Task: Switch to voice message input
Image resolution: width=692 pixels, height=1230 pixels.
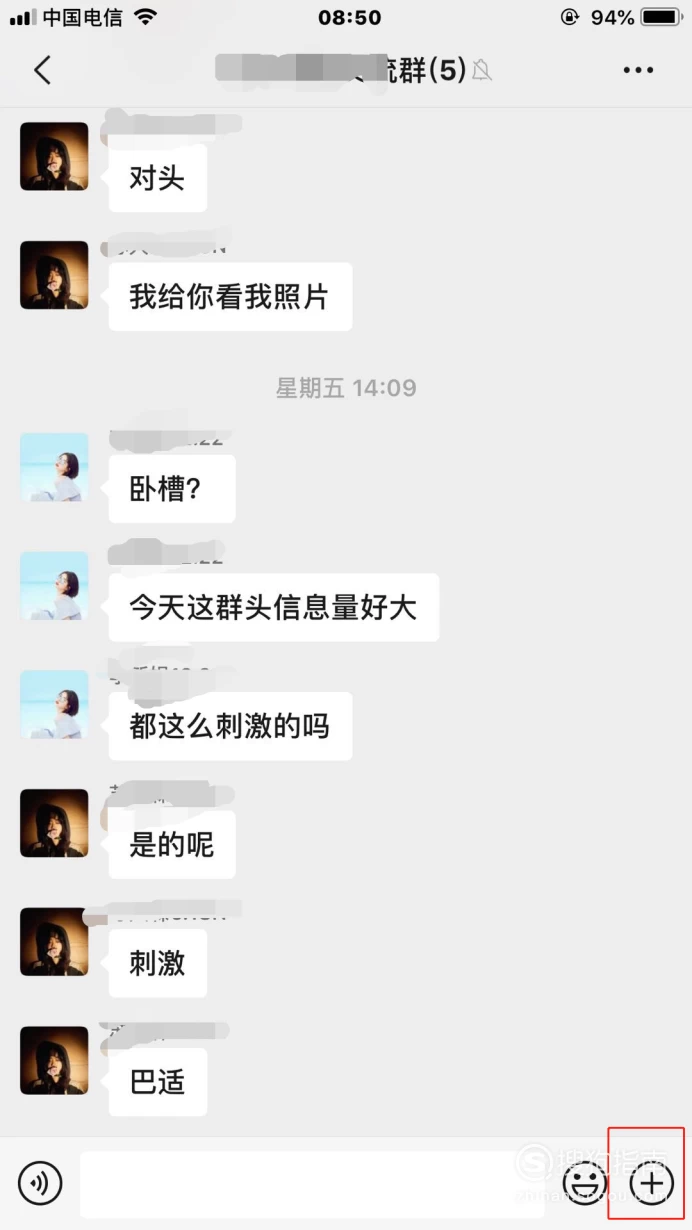Action: click(40, 1183)
